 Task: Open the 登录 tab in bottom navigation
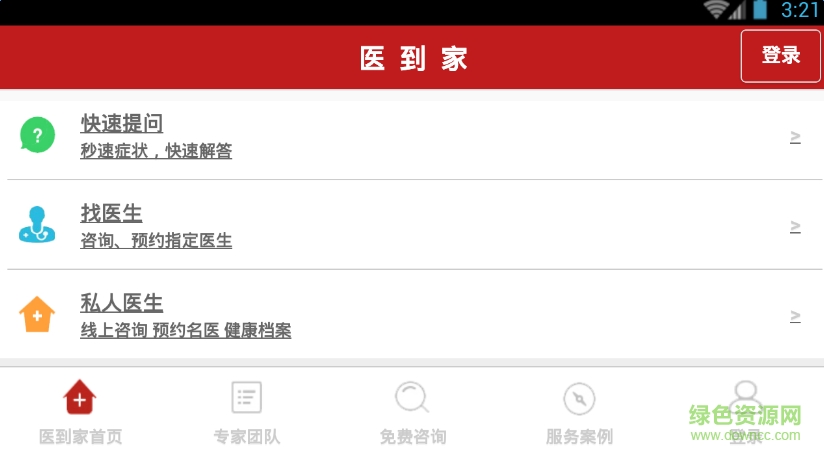[x=744, y=408]
